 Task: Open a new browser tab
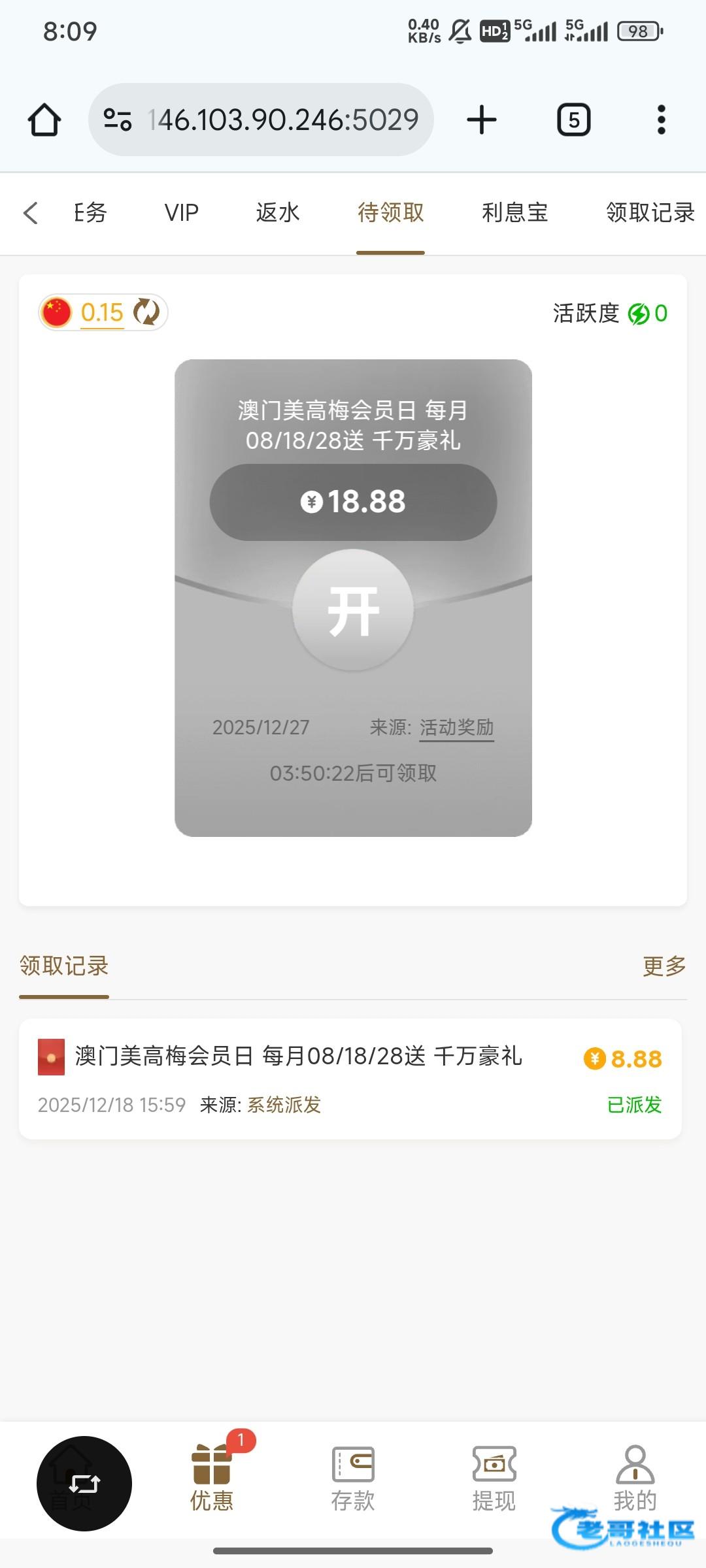(482, 120)
